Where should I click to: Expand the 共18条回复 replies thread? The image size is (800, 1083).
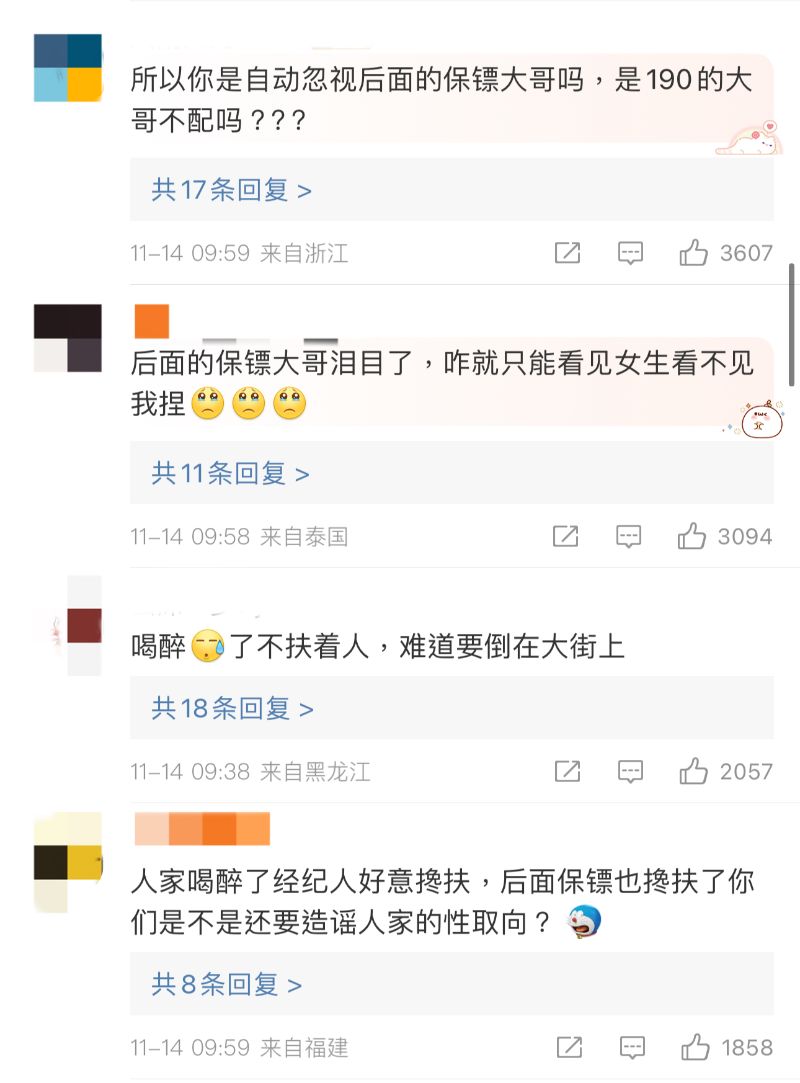(232, 709)
